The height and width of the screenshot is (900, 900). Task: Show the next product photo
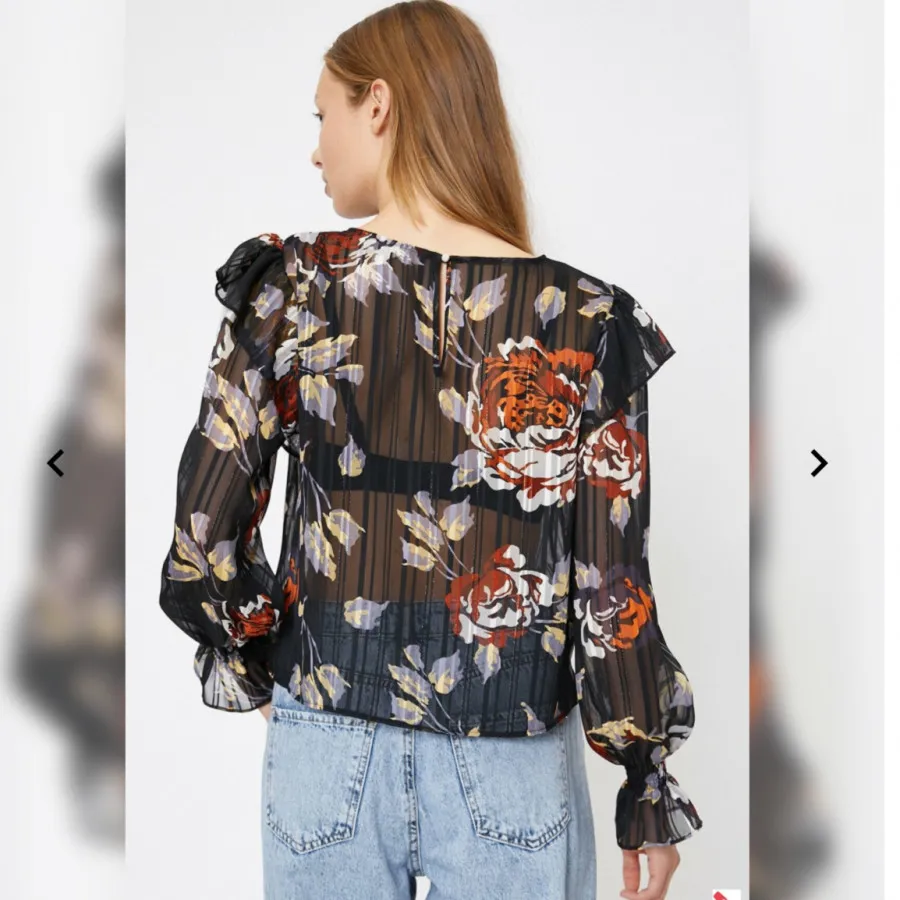818,463
